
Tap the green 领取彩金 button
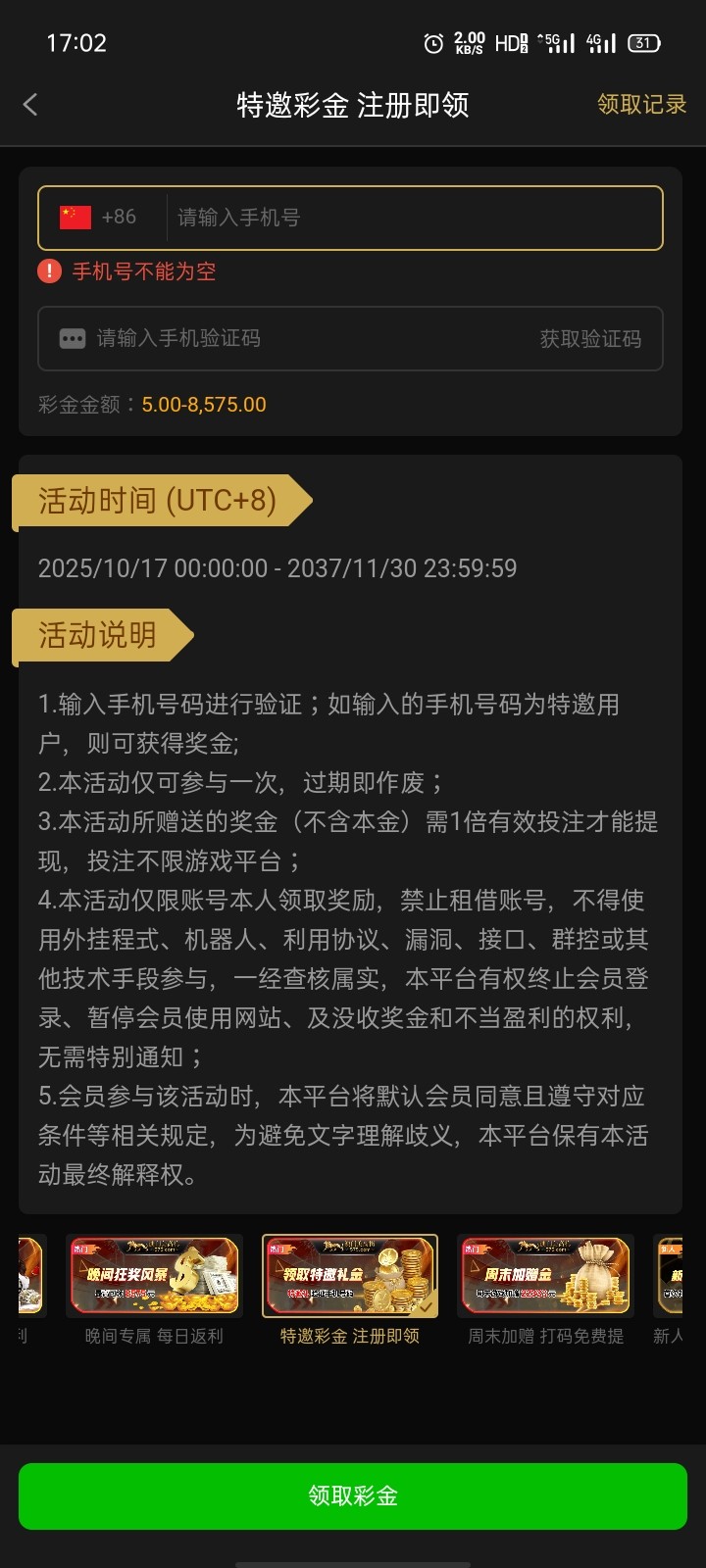(353, 1494)
